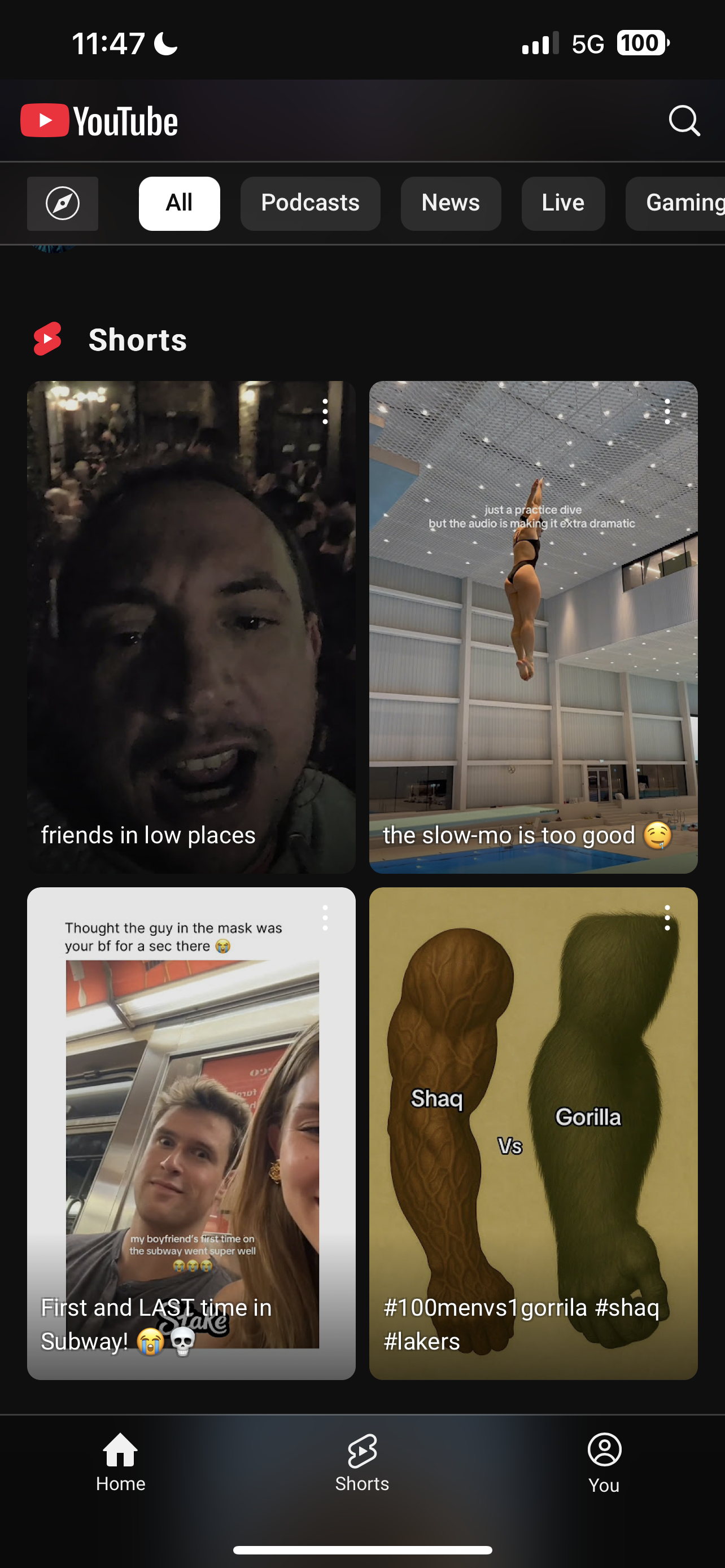Open YouTube search

point(684,121)
